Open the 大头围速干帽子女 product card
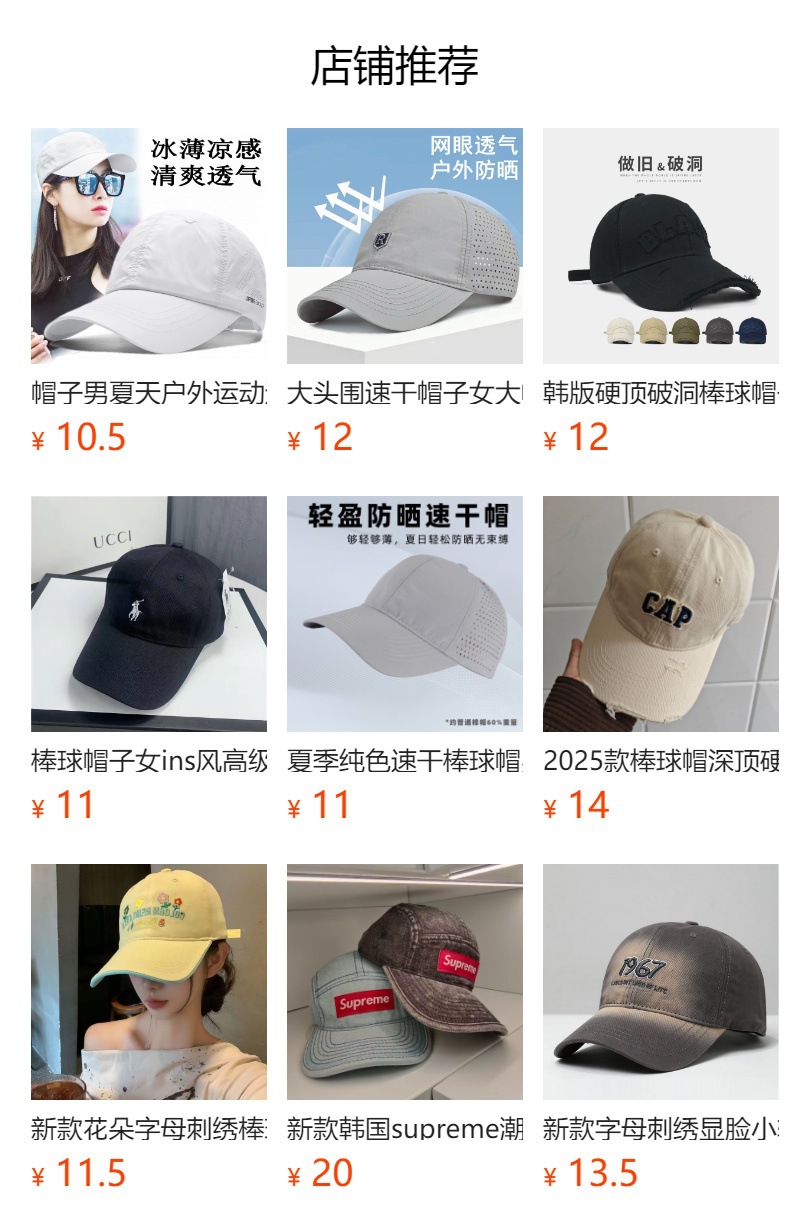Screen dimensions: 790x1232 coord(404,246)
